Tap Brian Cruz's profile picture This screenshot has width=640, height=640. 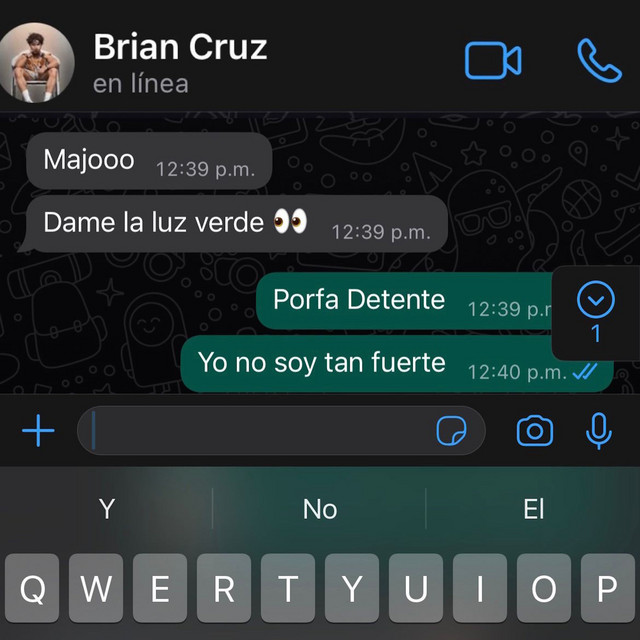click(x=37, y=62)
